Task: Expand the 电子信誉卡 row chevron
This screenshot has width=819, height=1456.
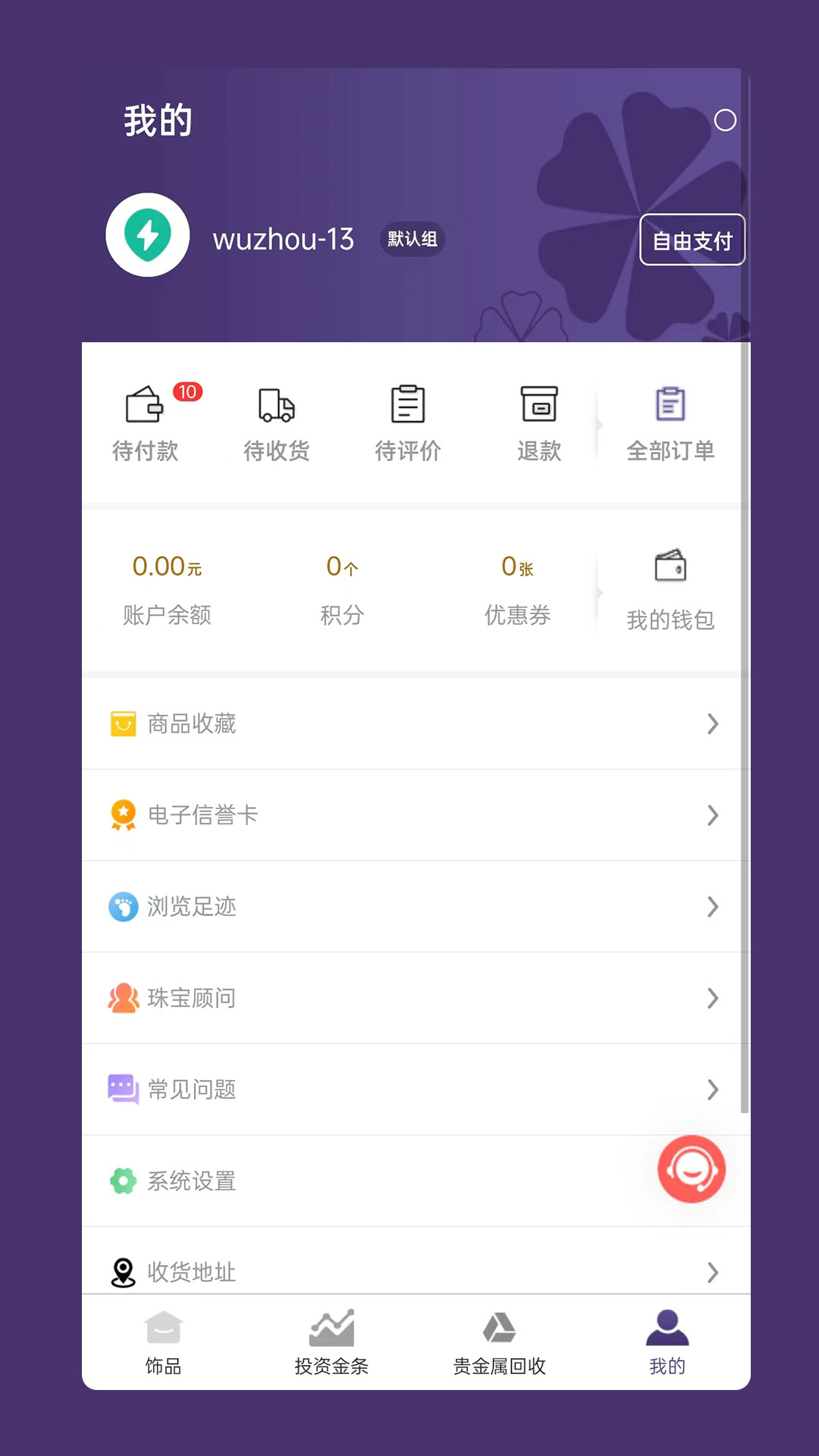Action: coord(713,815)
